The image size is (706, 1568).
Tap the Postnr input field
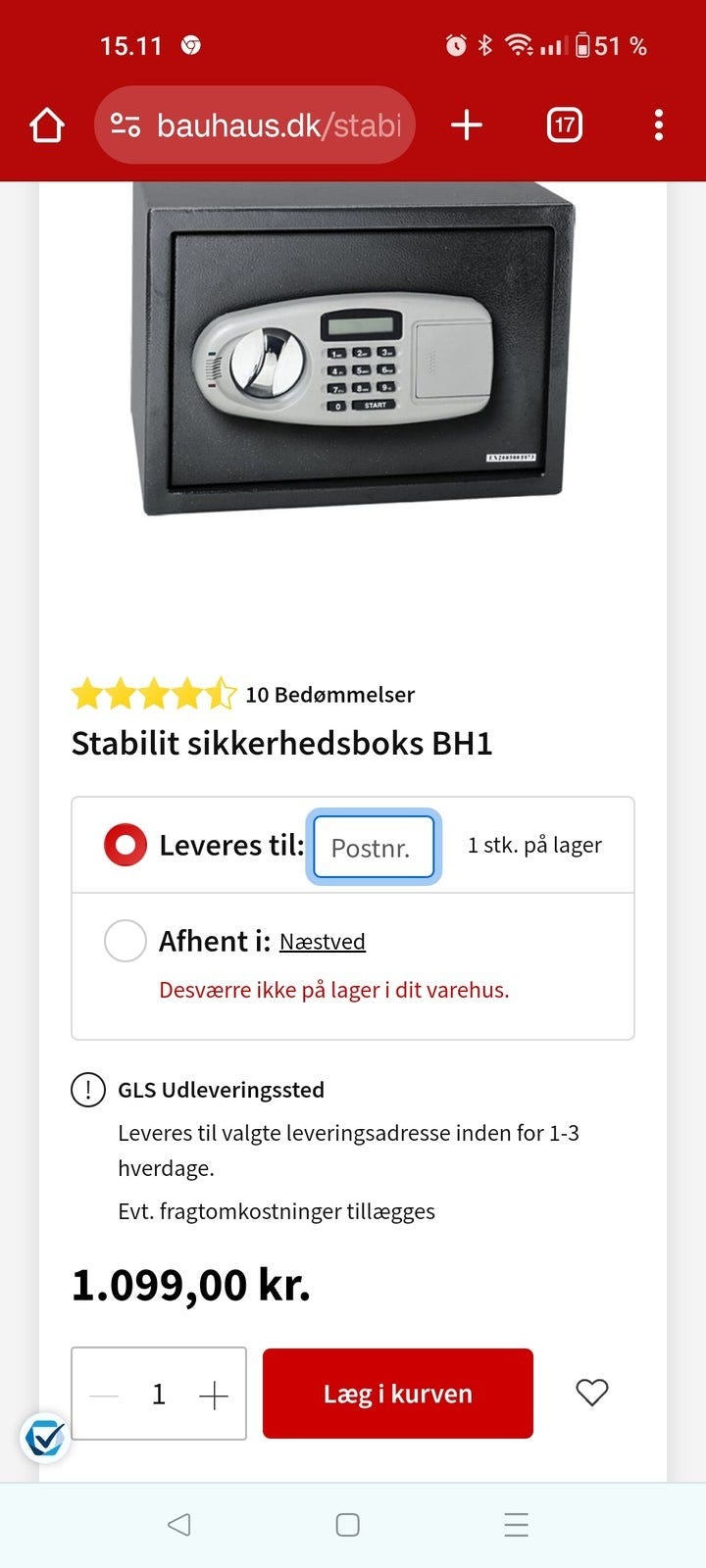[x=374, y=847]
